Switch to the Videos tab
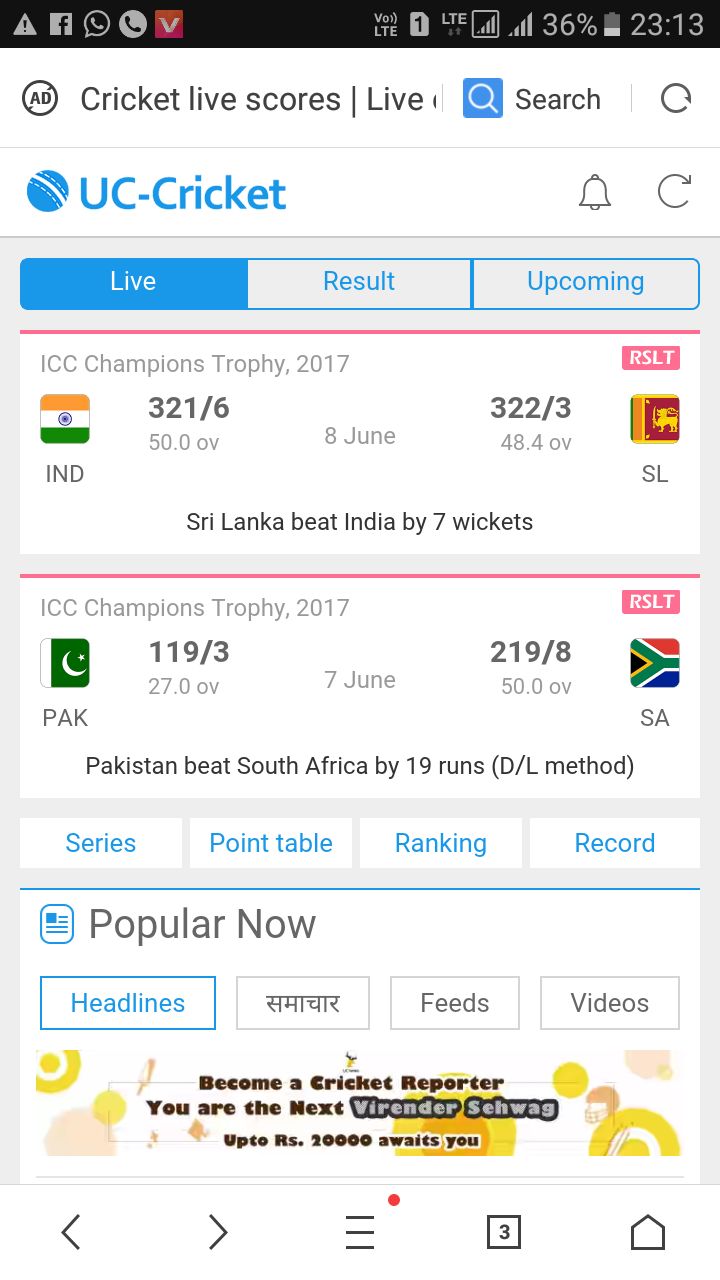The width and height of the screenshot is (720, 1280). point(610,1003)
